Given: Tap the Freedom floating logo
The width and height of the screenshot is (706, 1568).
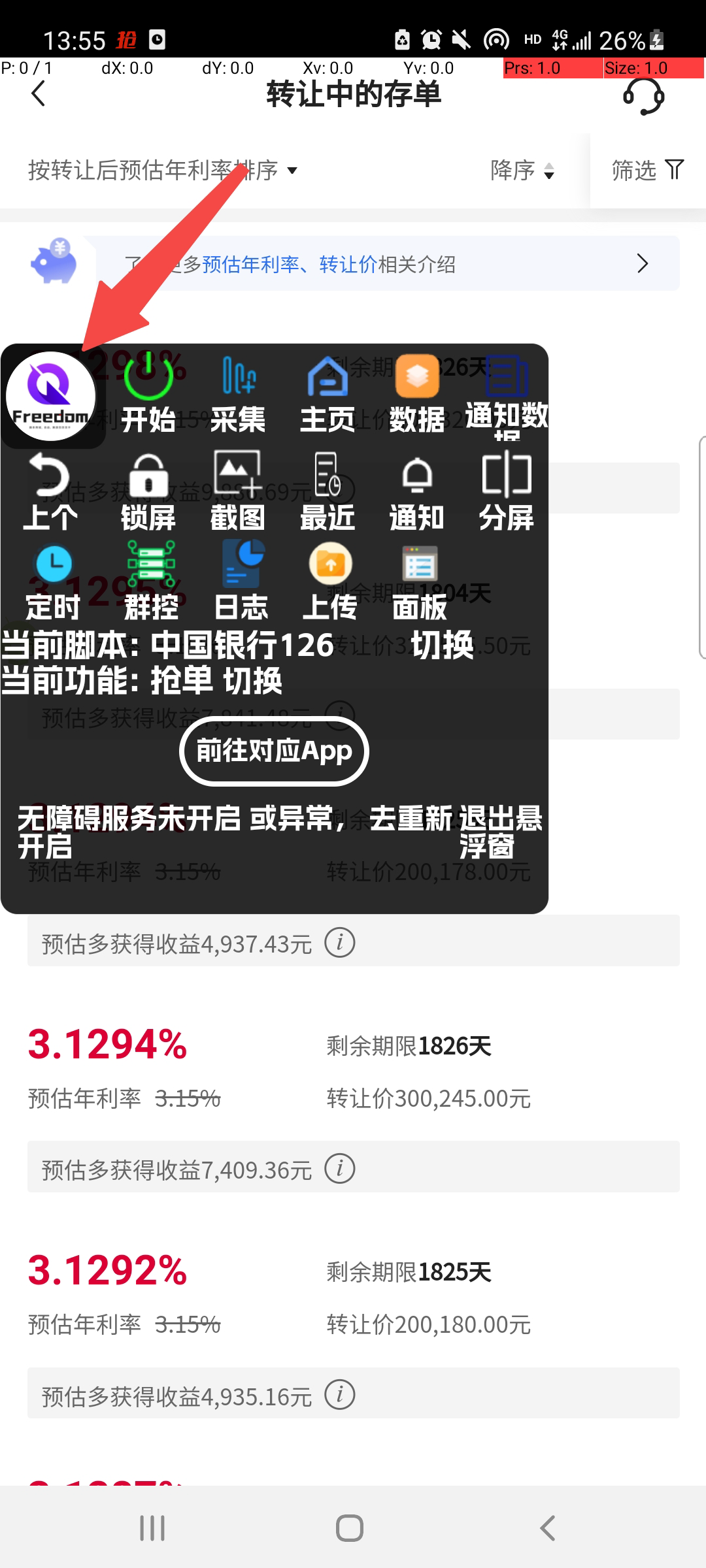Looking at the screenshot, I should pyautogui.click(x=51, y=396).
